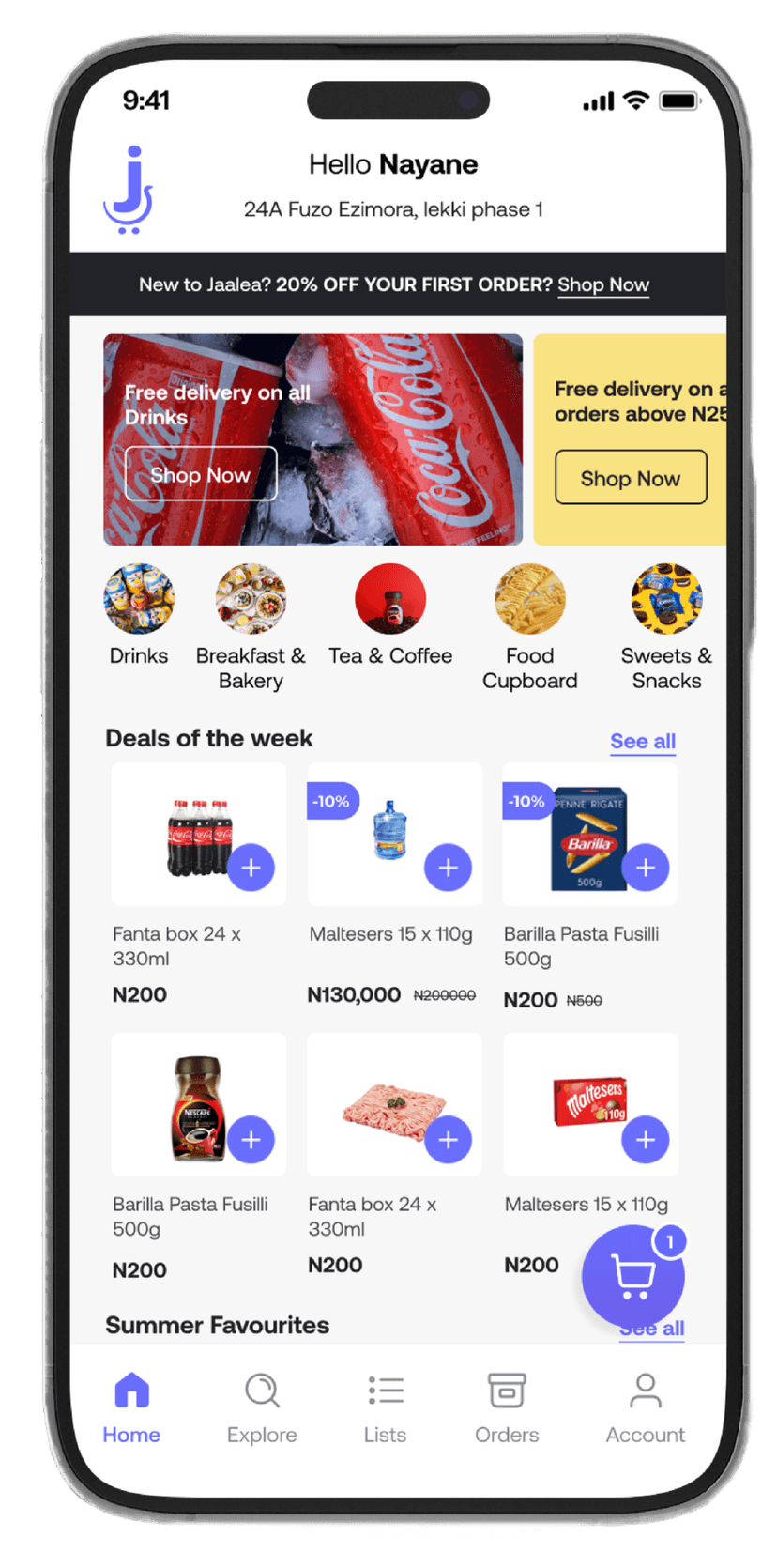Add the Coca-Cola bottles product to cart

251,868
